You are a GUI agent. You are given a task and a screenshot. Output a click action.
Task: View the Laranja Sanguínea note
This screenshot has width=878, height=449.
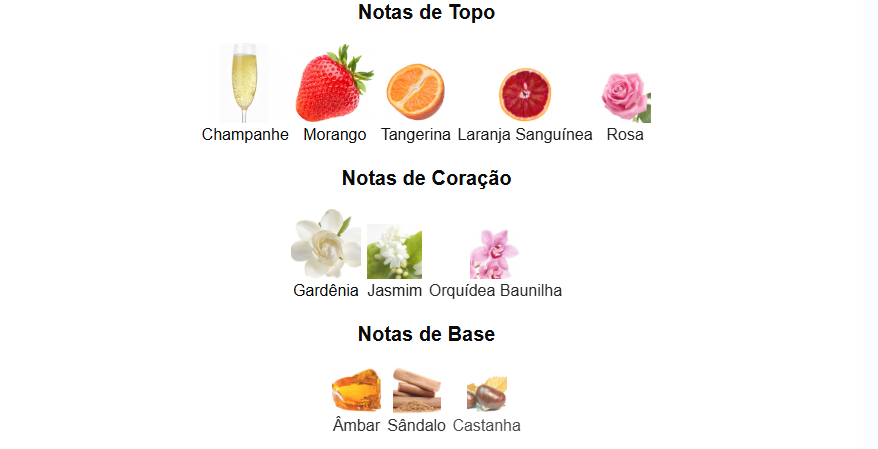point(525,95)
